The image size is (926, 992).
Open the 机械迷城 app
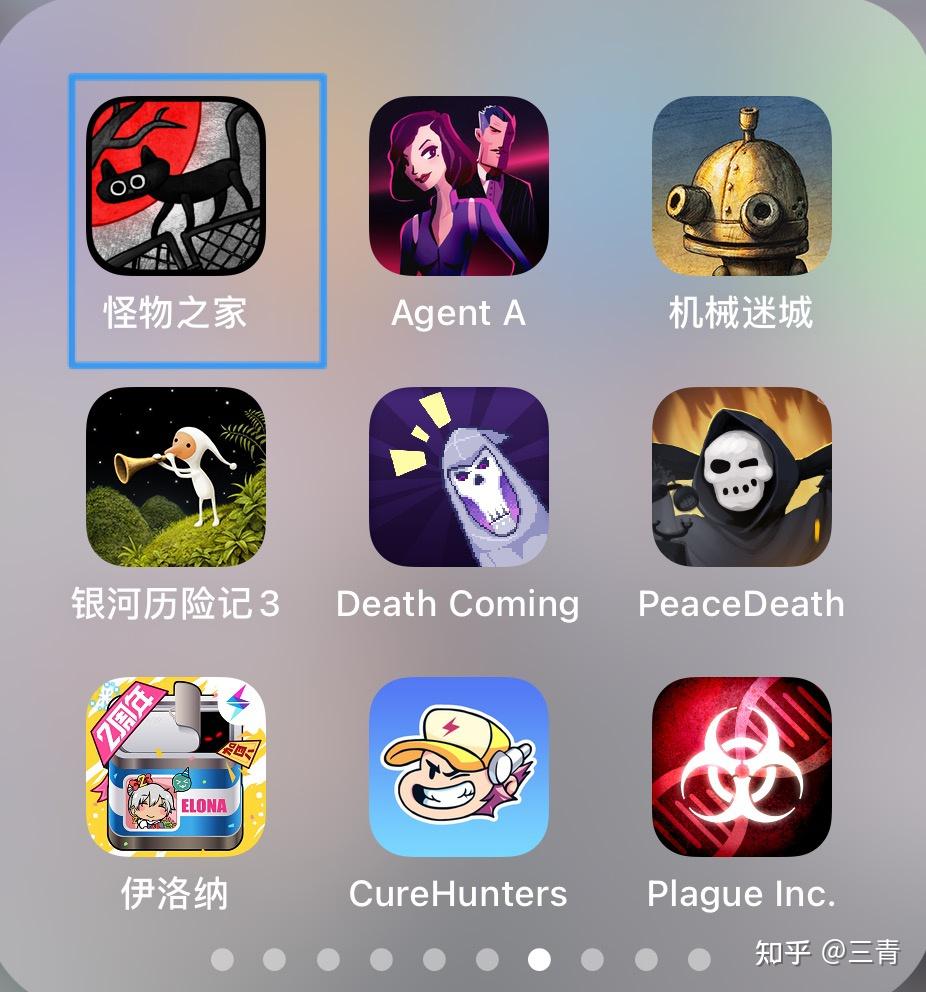pyautogui.click(x=741, y=186)
